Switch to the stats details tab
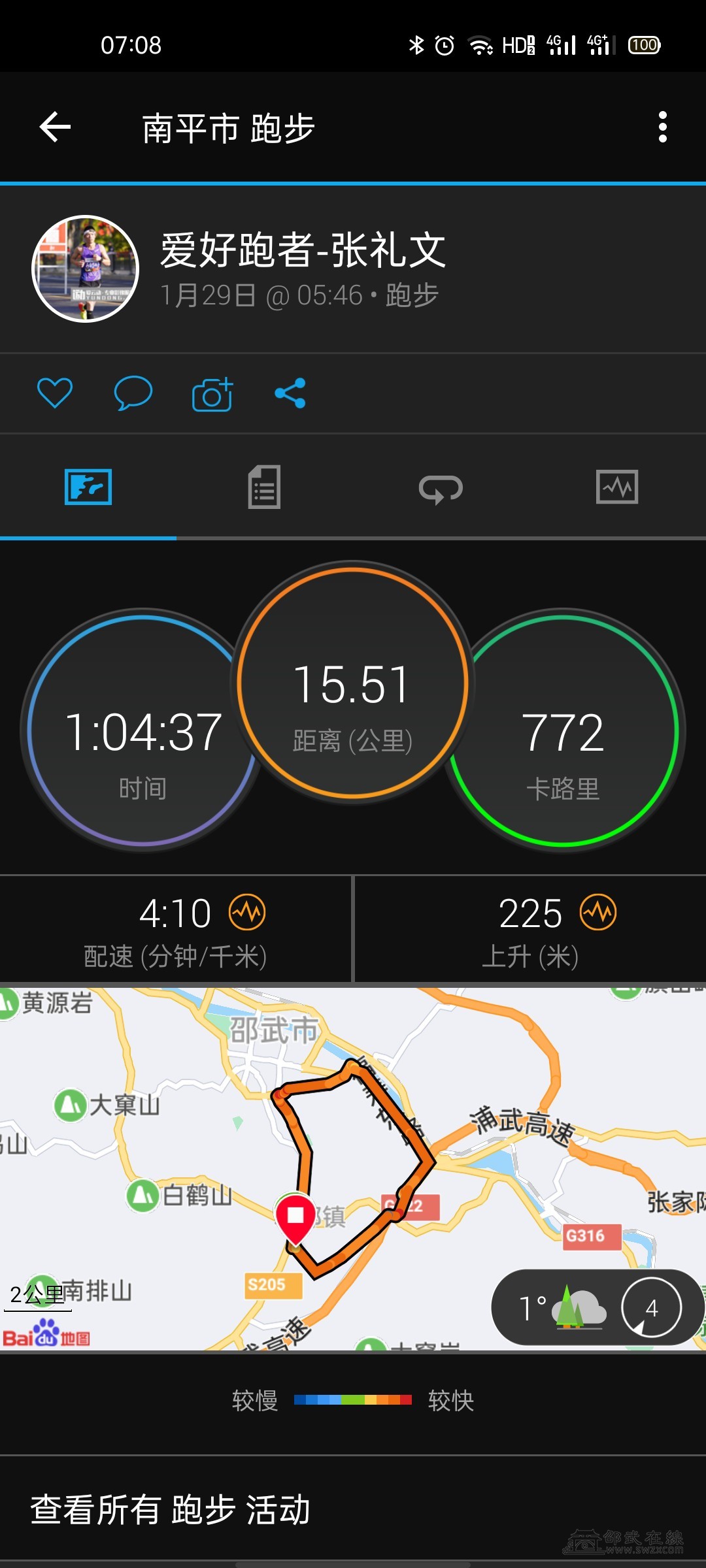Viewport: 706px width, 1568px height. pos(264,487)
